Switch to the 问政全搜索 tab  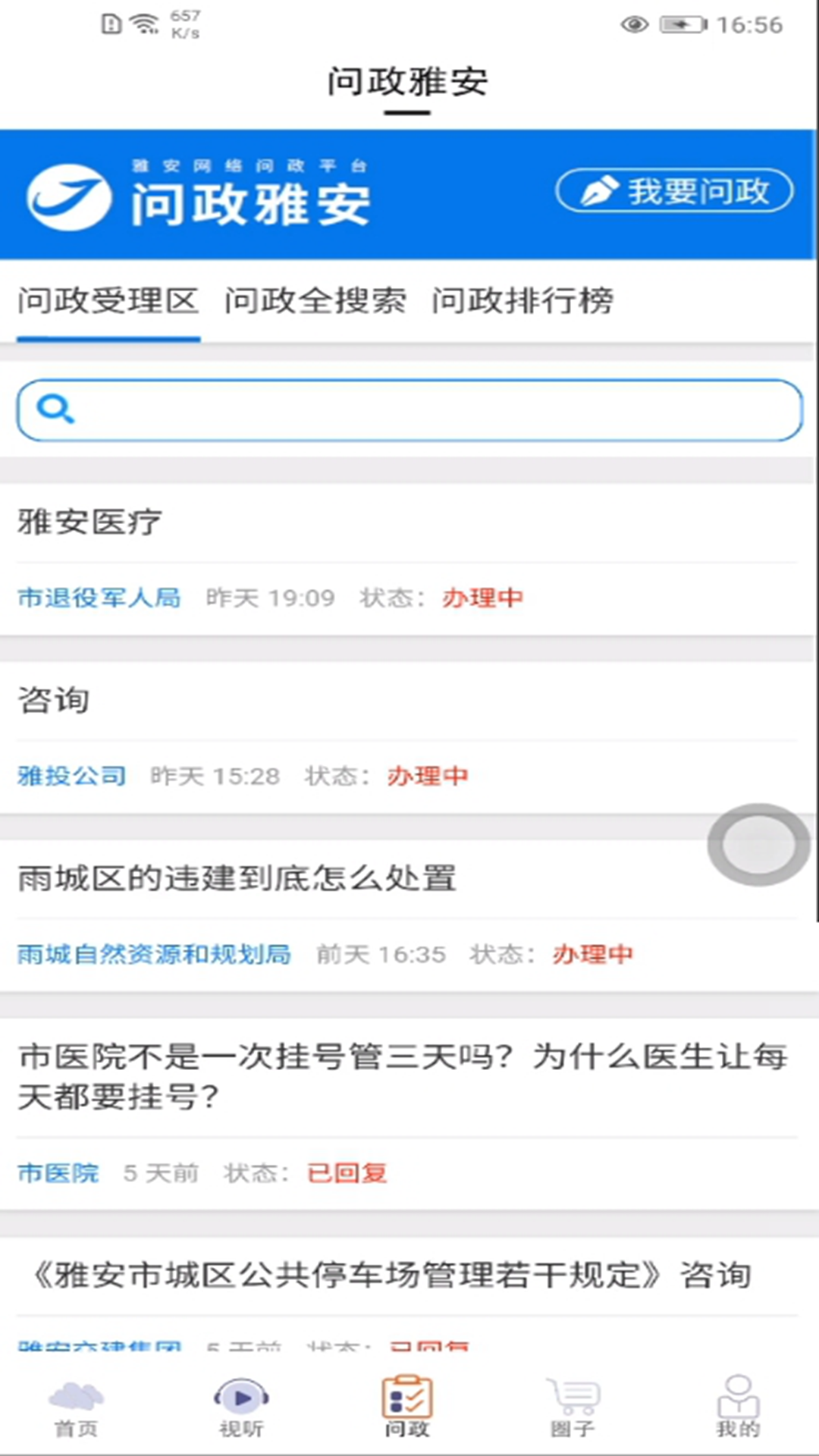point(315,301)
